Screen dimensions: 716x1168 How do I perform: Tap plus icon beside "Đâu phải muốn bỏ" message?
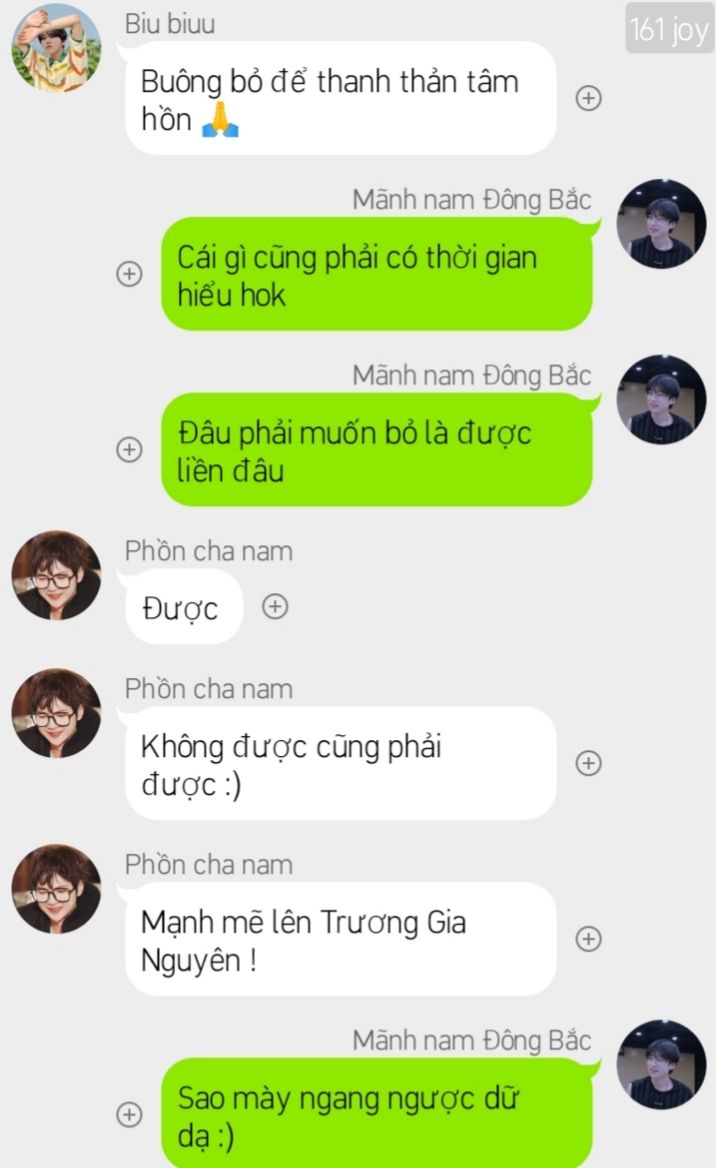130,450
